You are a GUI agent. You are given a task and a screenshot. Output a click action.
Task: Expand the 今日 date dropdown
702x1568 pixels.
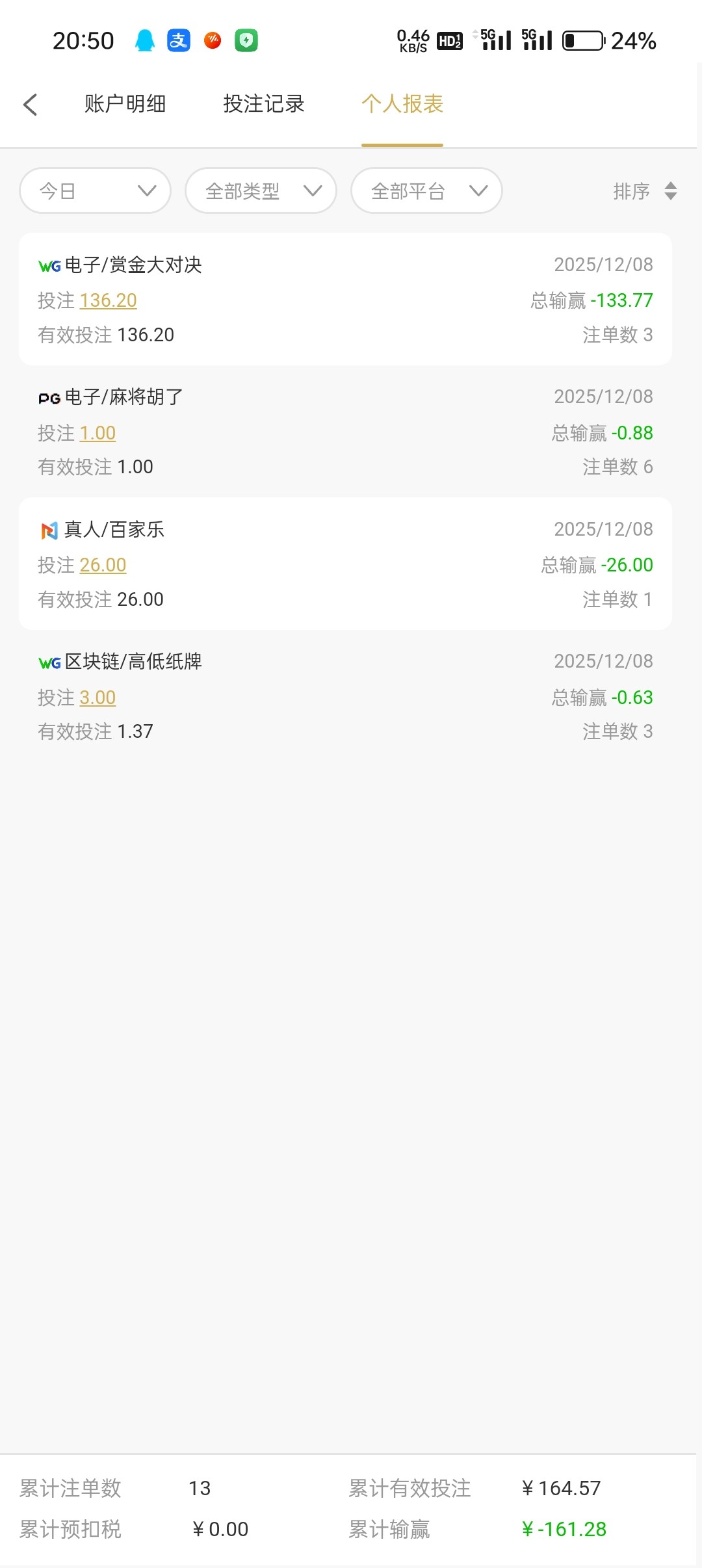(96, 190)
